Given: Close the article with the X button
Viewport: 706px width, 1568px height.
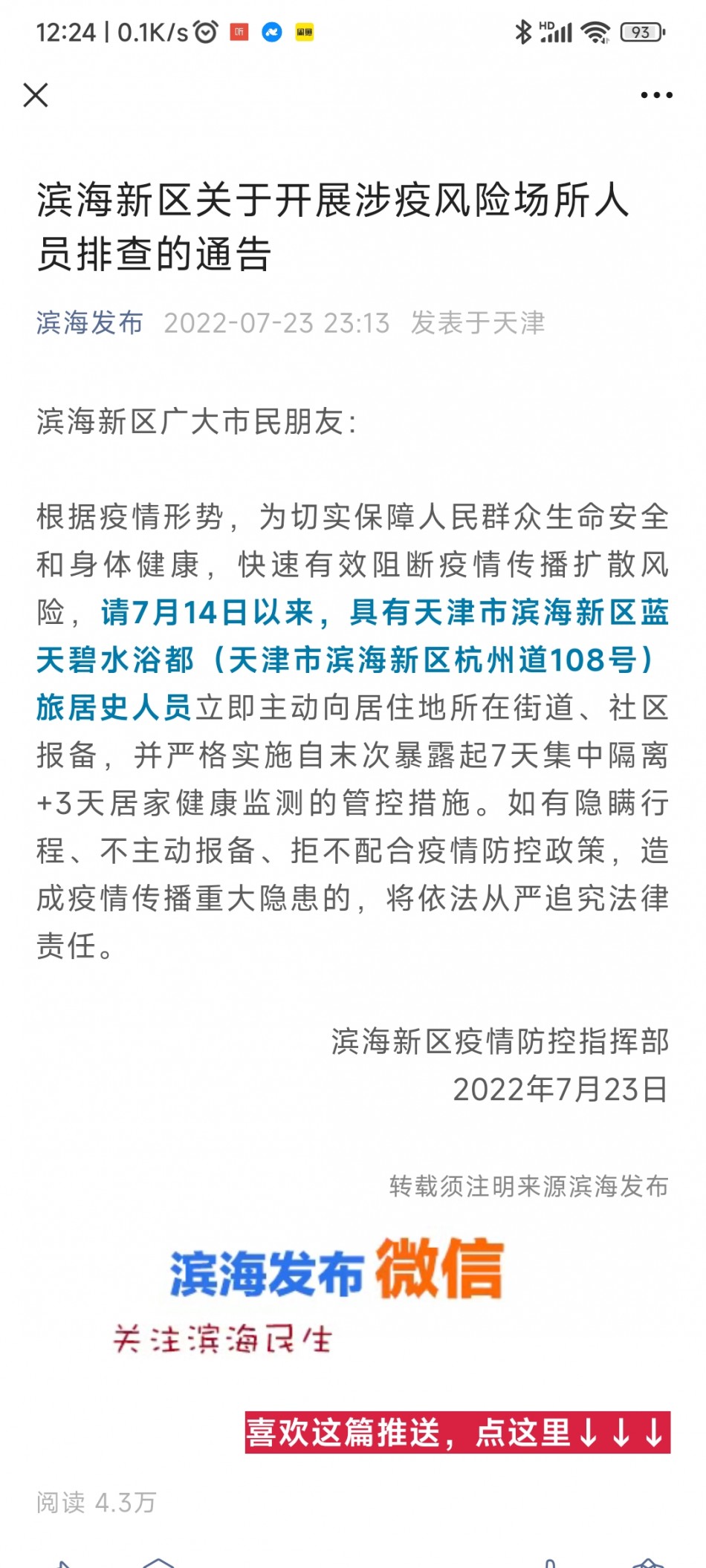Looking at the screenshot, I should pos(36,95).
